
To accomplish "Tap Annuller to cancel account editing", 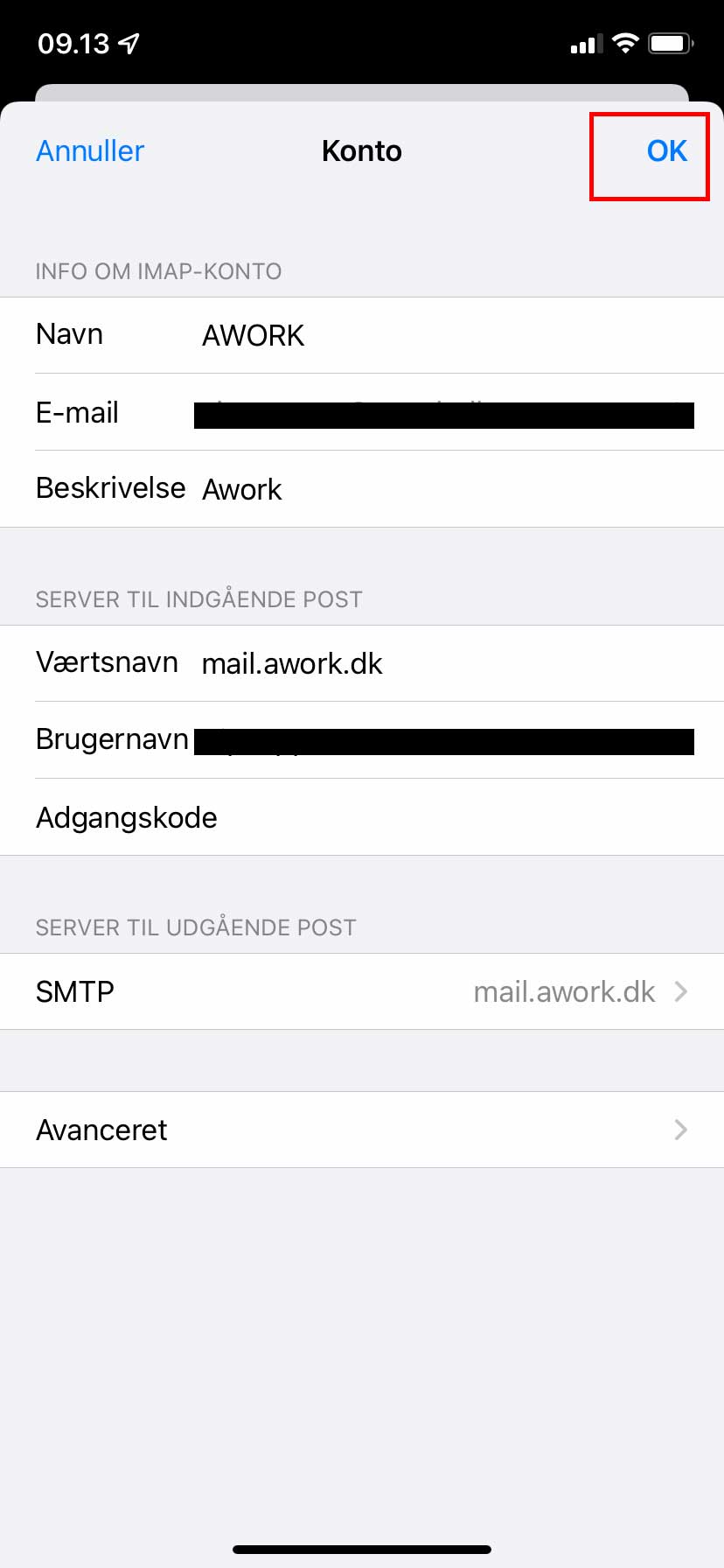I will pos(90,151).
